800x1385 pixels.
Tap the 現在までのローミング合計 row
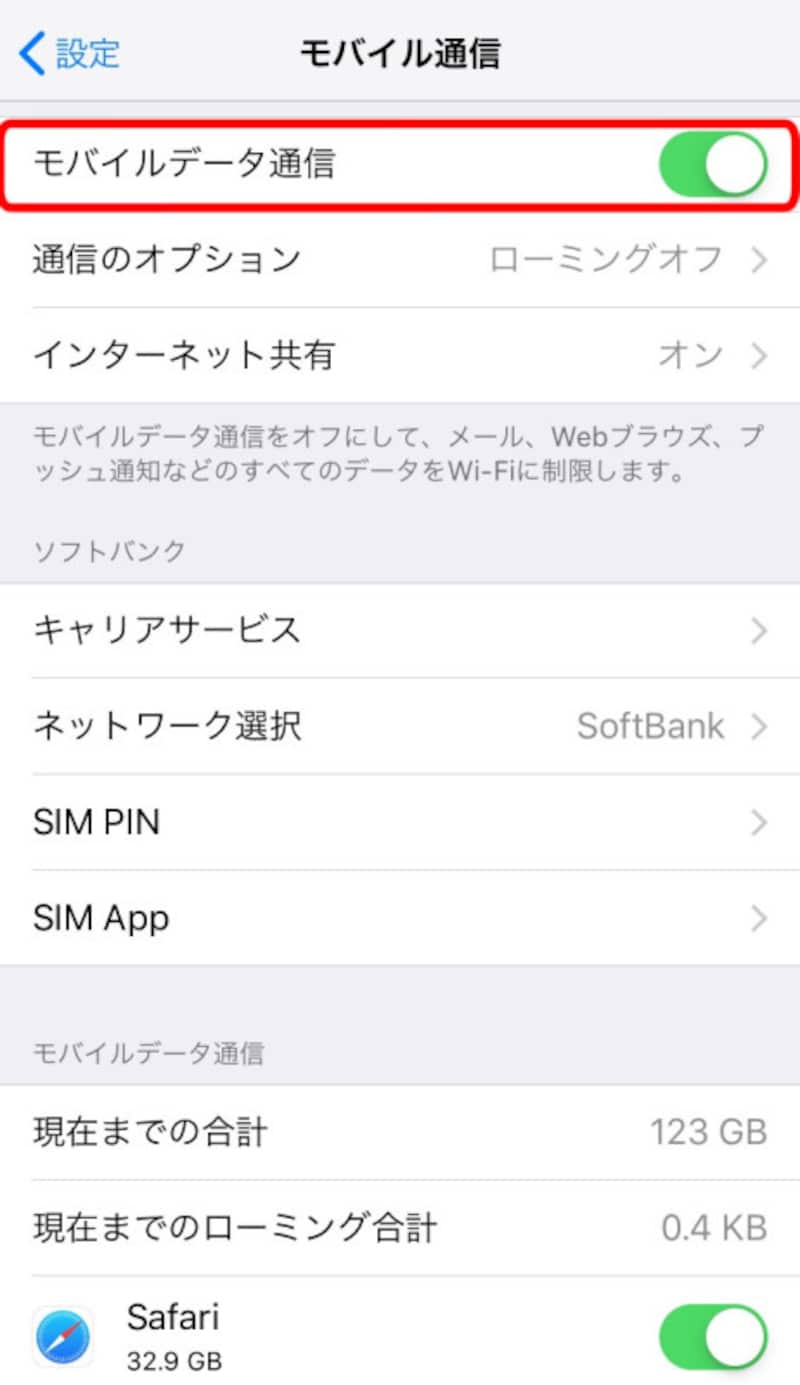(x=400, y=1227)
